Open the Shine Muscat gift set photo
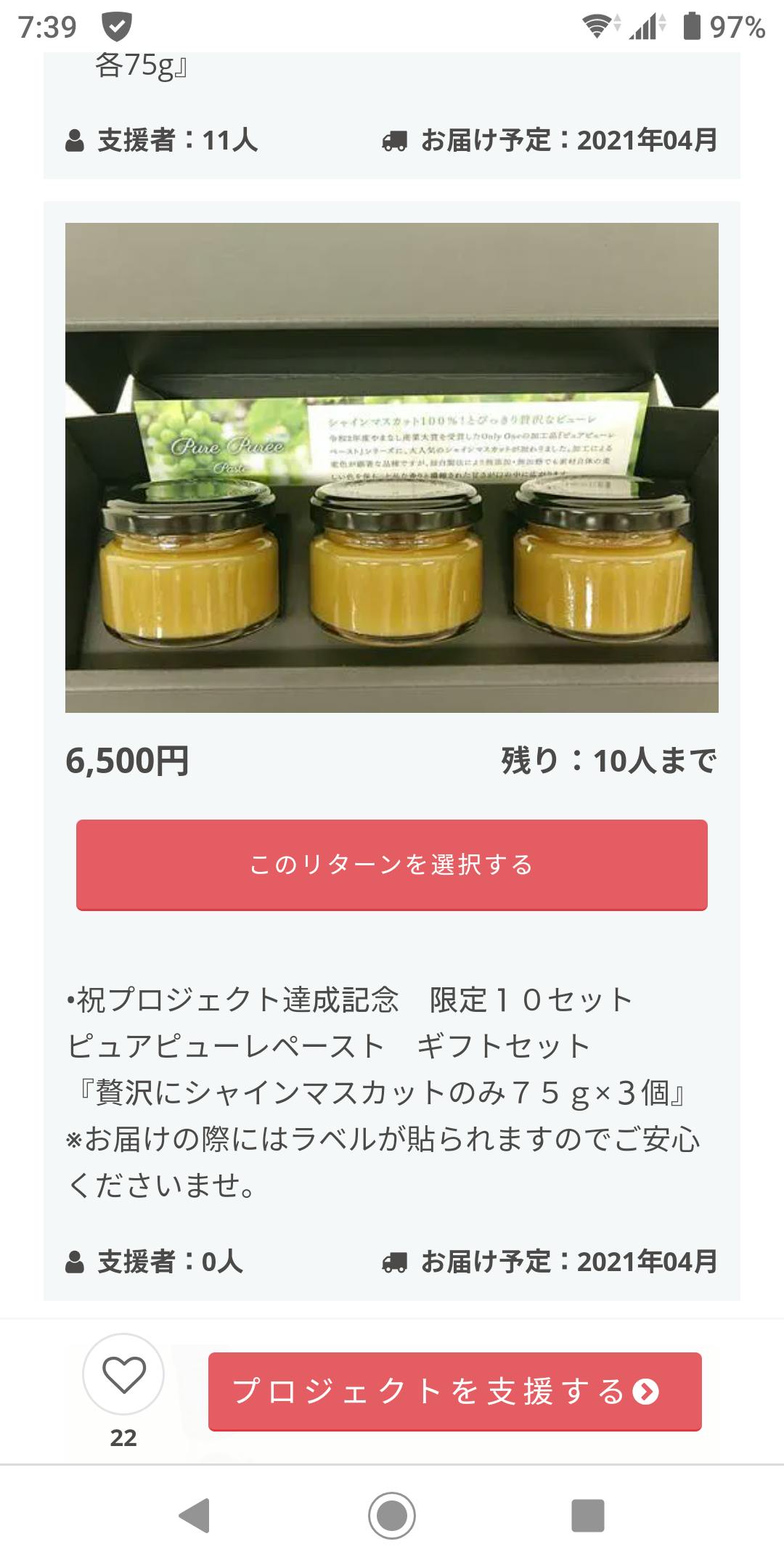The image size is (784, 1568). coord(392,467)
